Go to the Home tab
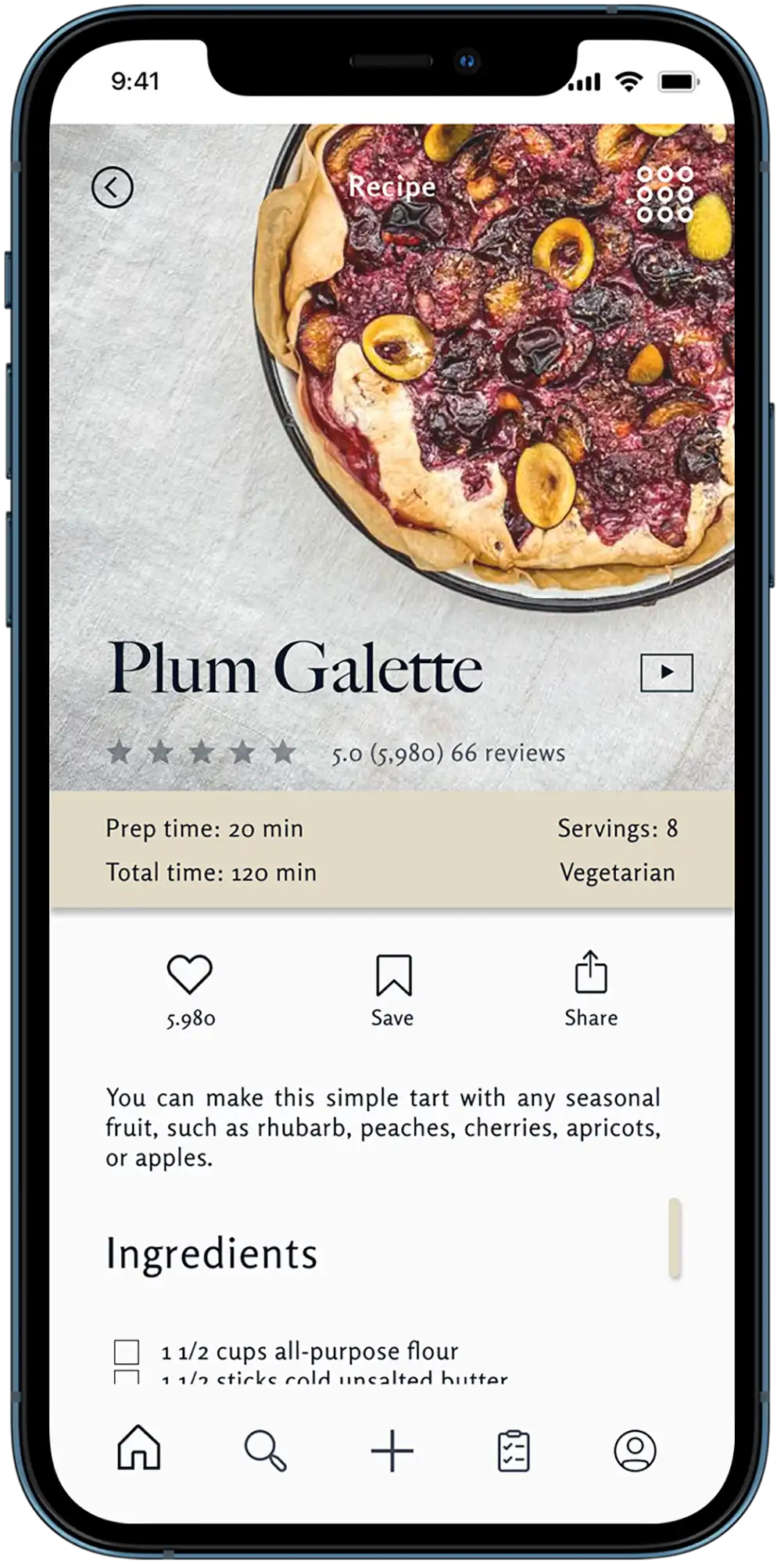The image size is (784, 1564). tap(139, 1447)
